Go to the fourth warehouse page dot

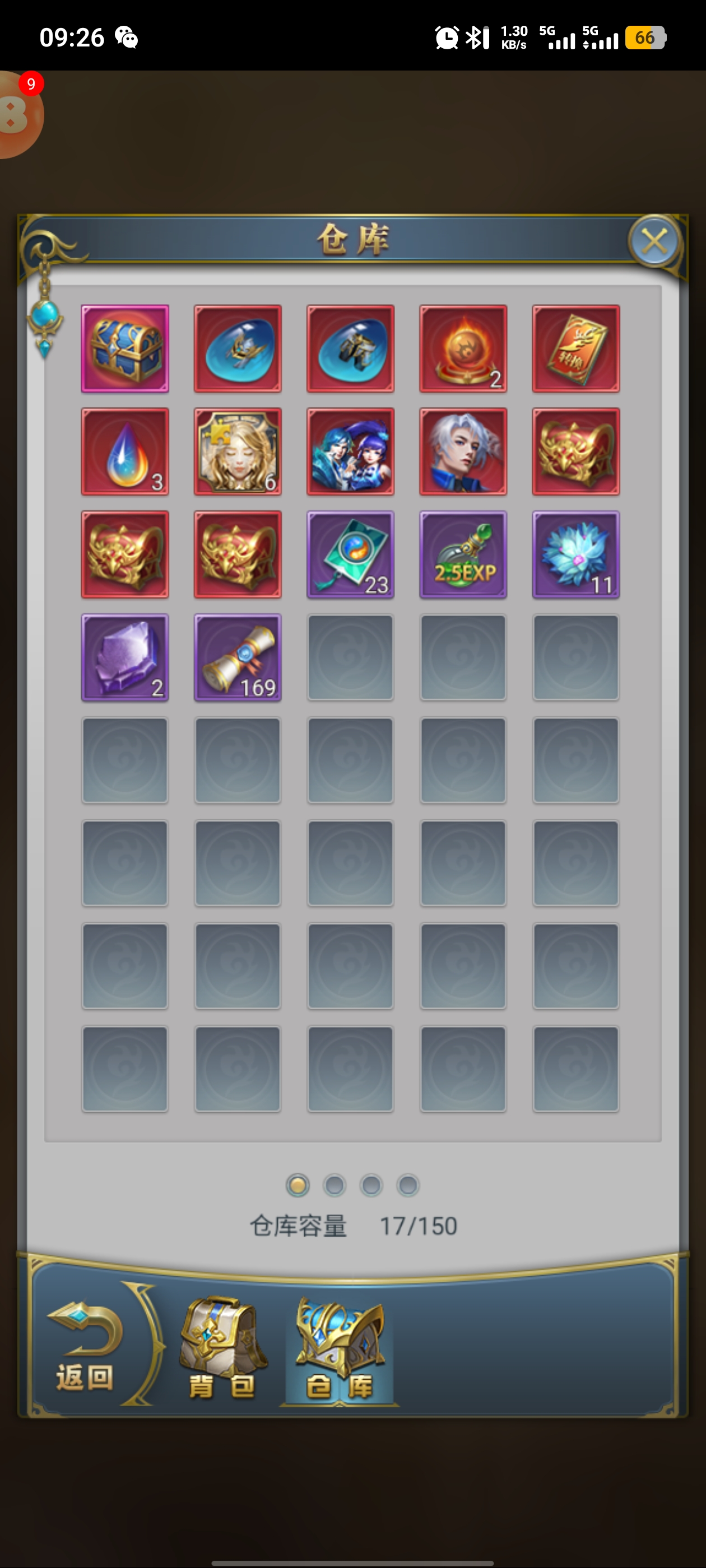point(407,1185)
